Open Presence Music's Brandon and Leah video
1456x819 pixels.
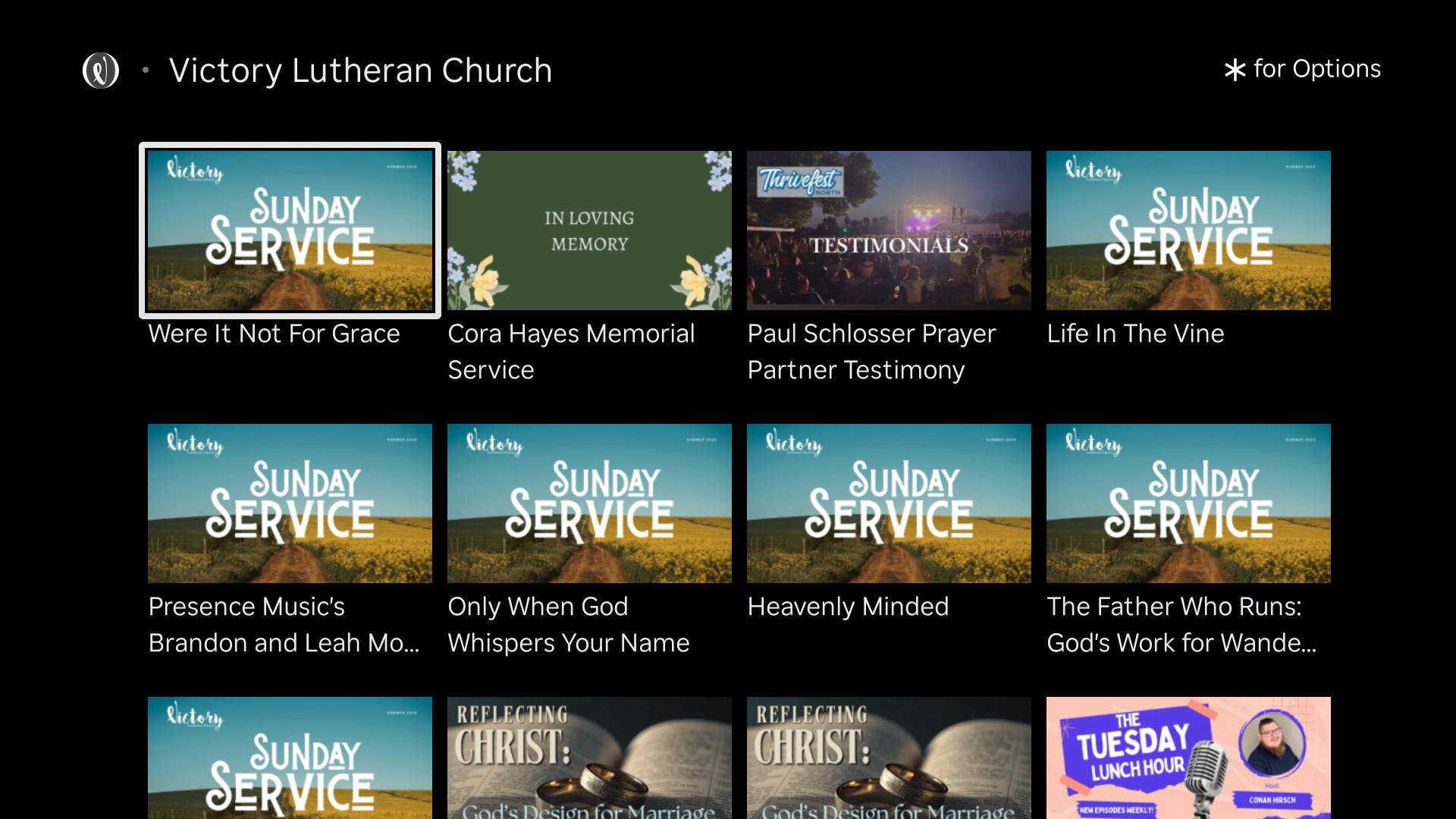point(290,504)
